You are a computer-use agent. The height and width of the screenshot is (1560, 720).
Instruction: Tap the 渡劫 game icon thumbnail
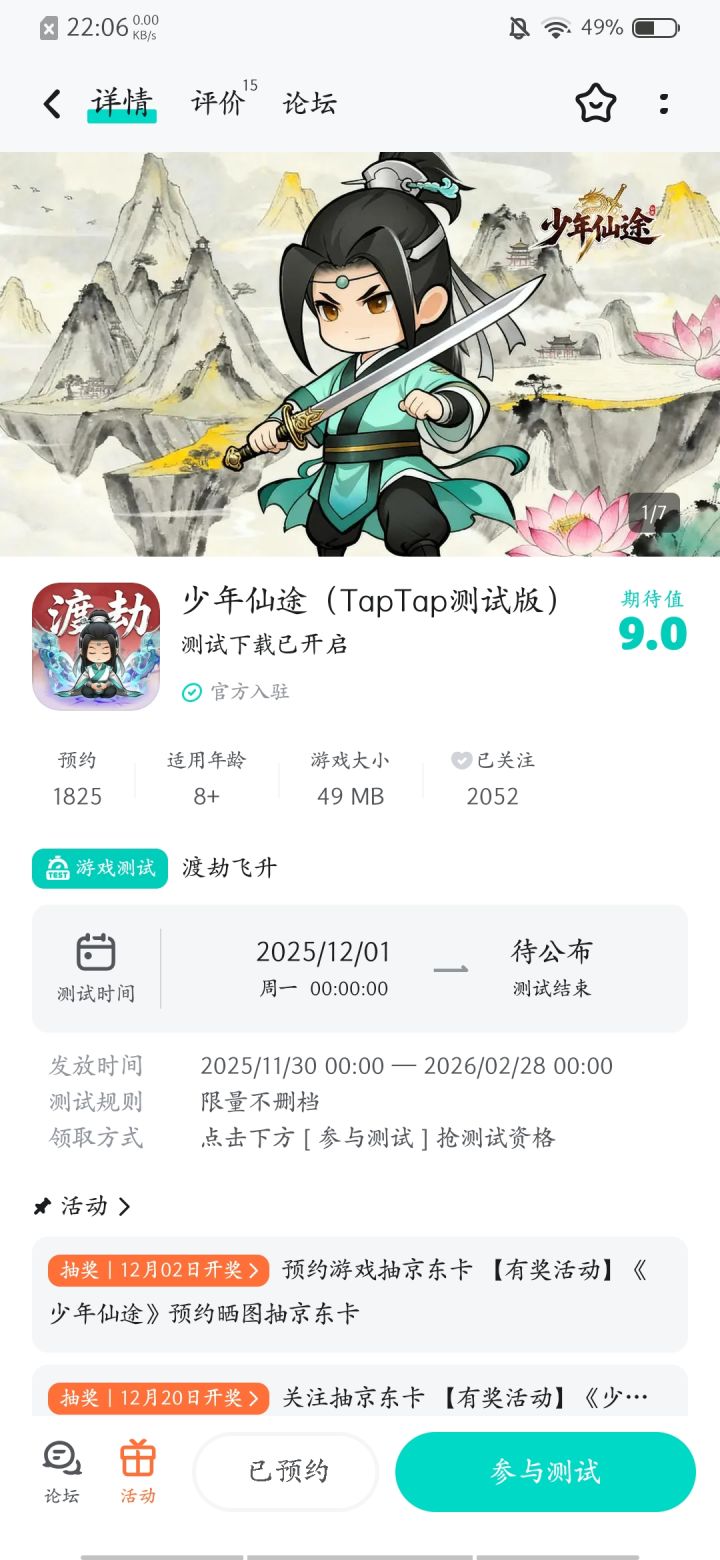[x=95, y=646]
